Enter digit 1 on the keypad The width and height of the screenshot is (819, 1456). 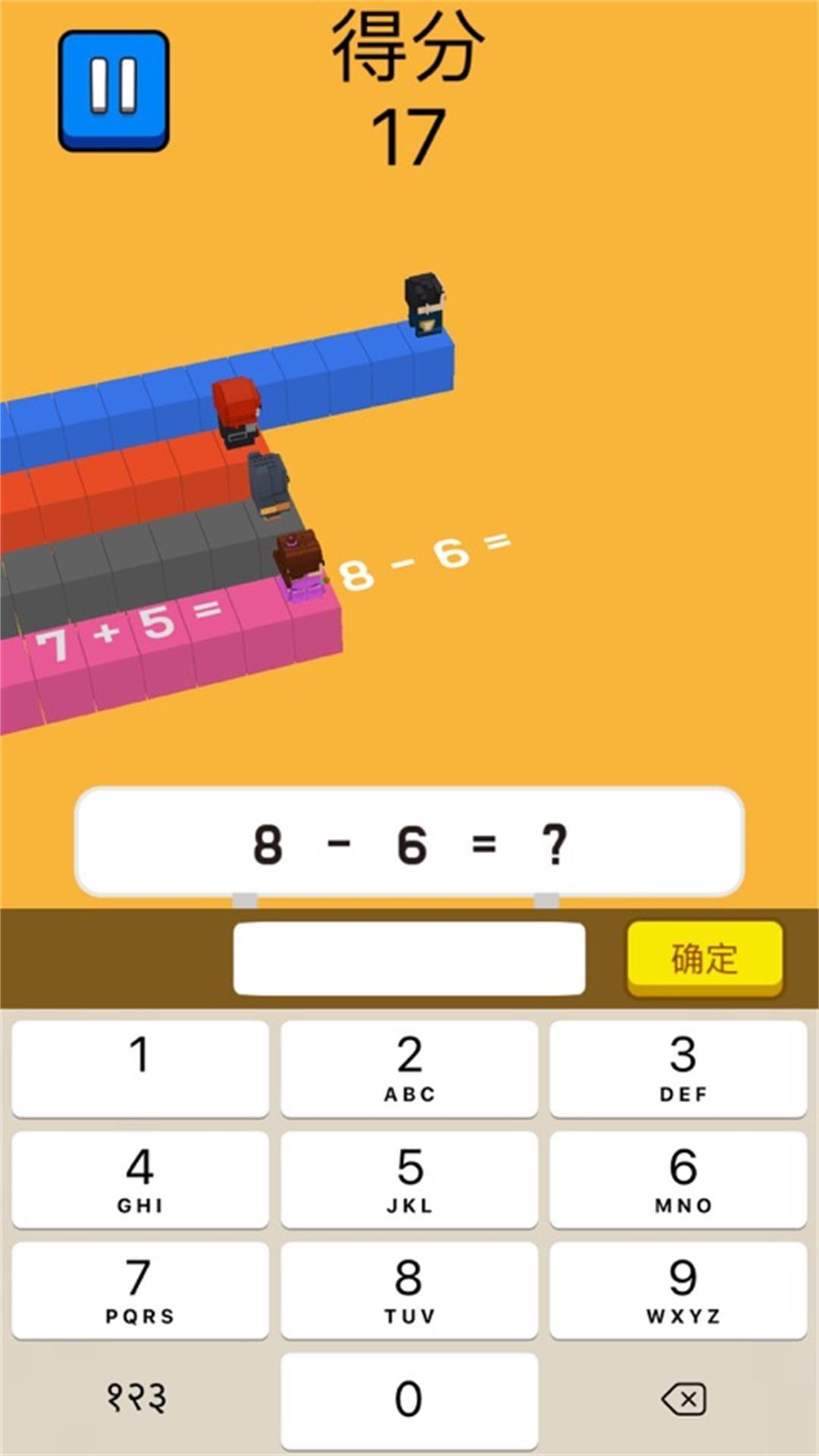point(140,1068)
